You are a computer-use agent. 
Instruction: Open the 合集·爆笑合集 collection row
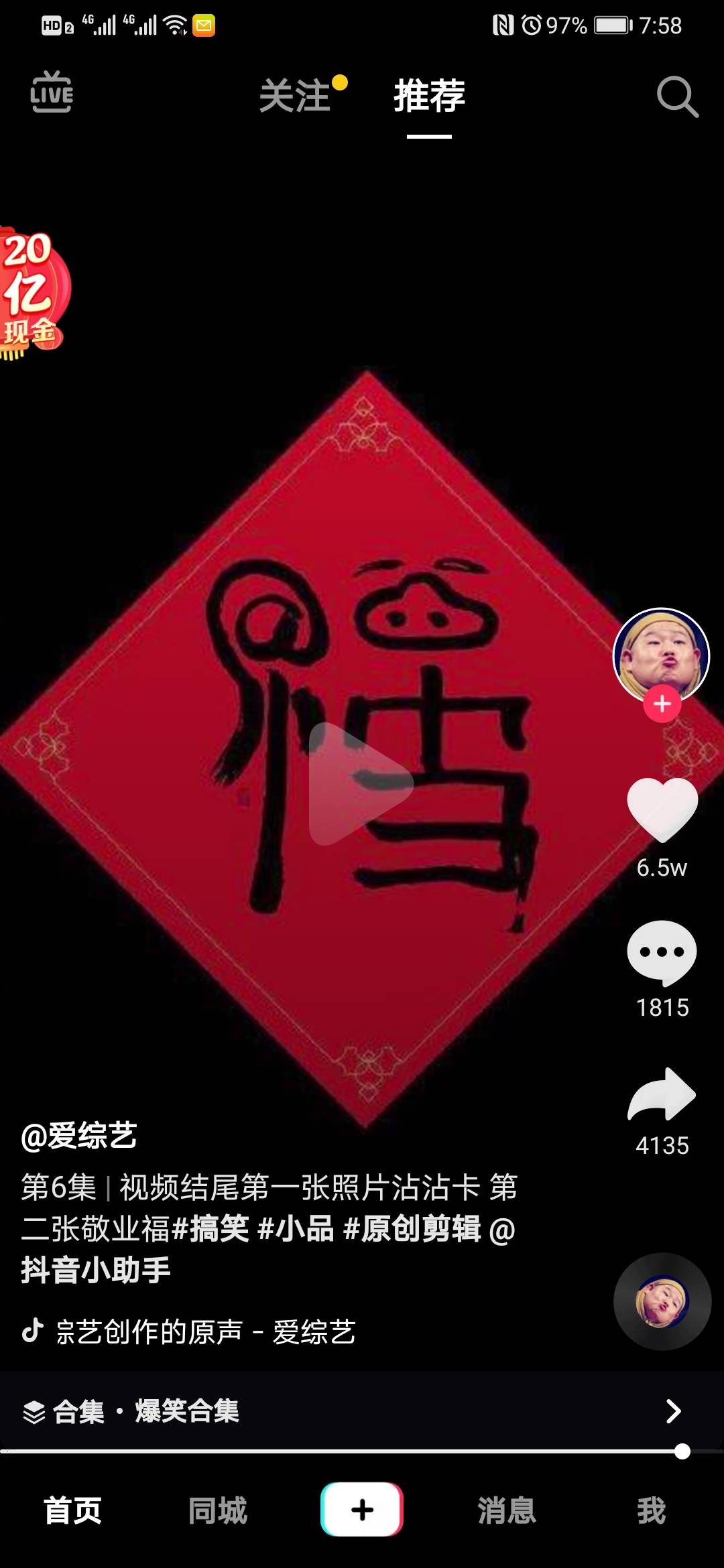[362, 1411]
